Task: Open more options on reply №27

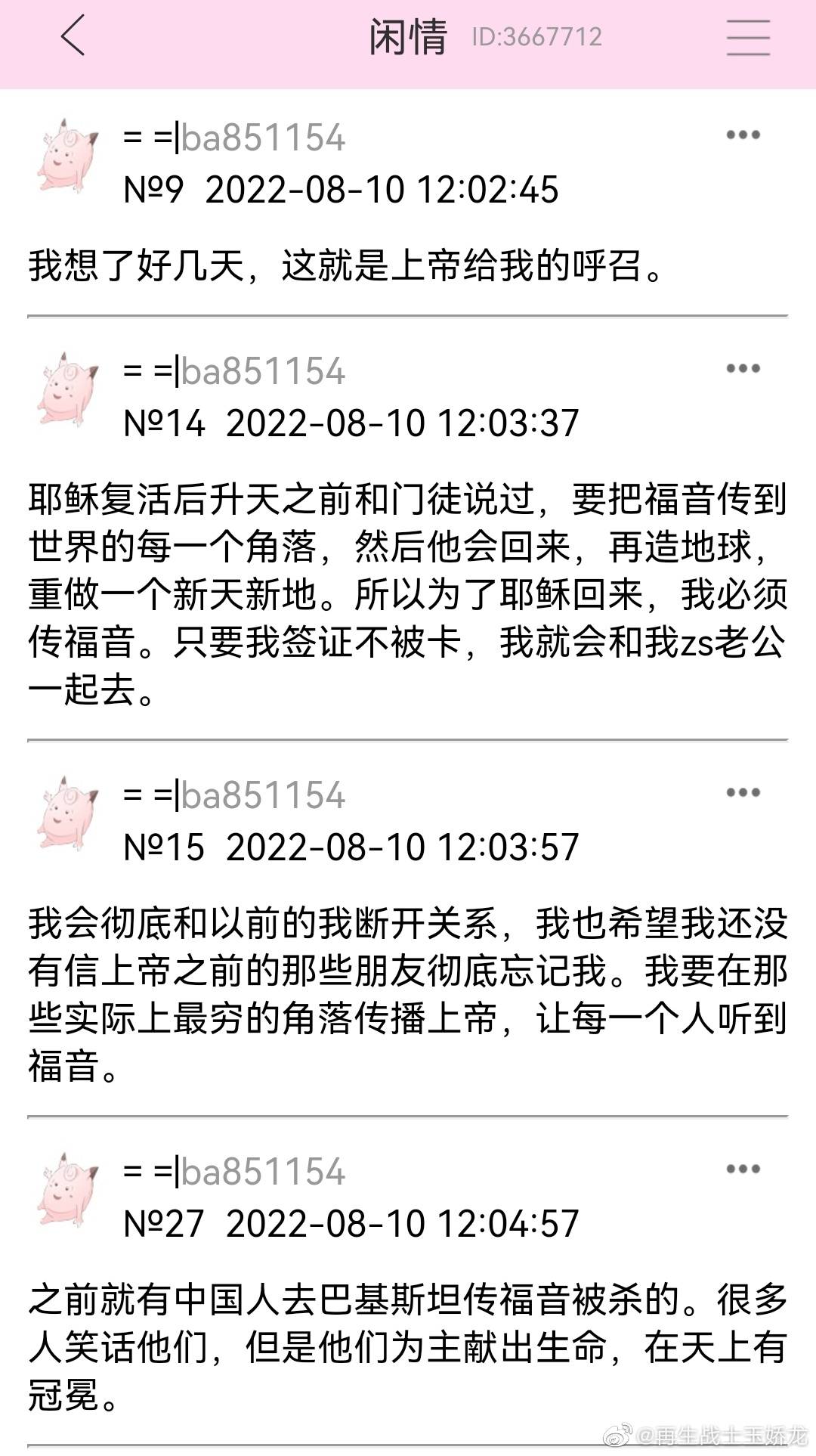Action: [743, 1169]
